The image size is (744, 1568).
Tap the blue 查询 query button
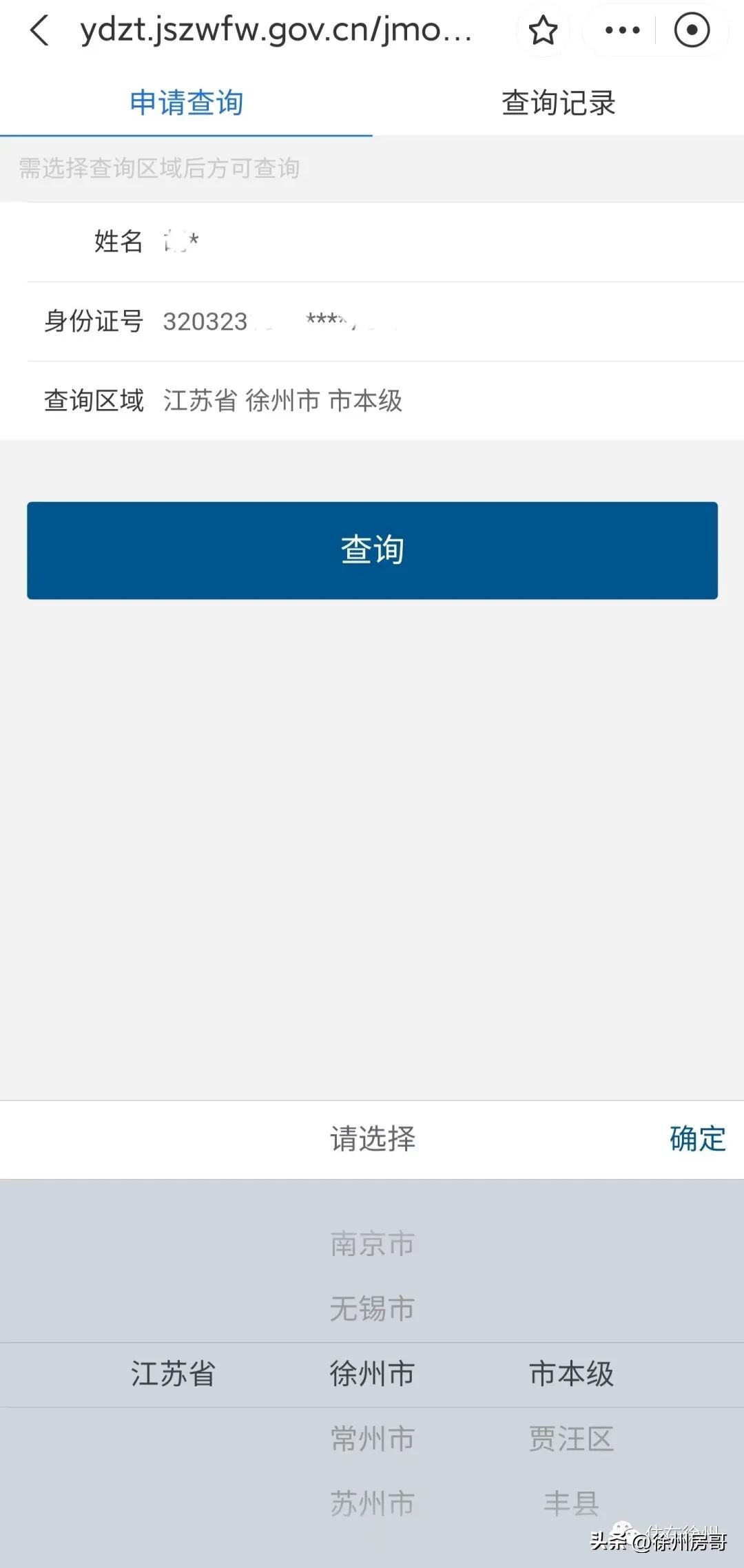[x=372, y=550]
